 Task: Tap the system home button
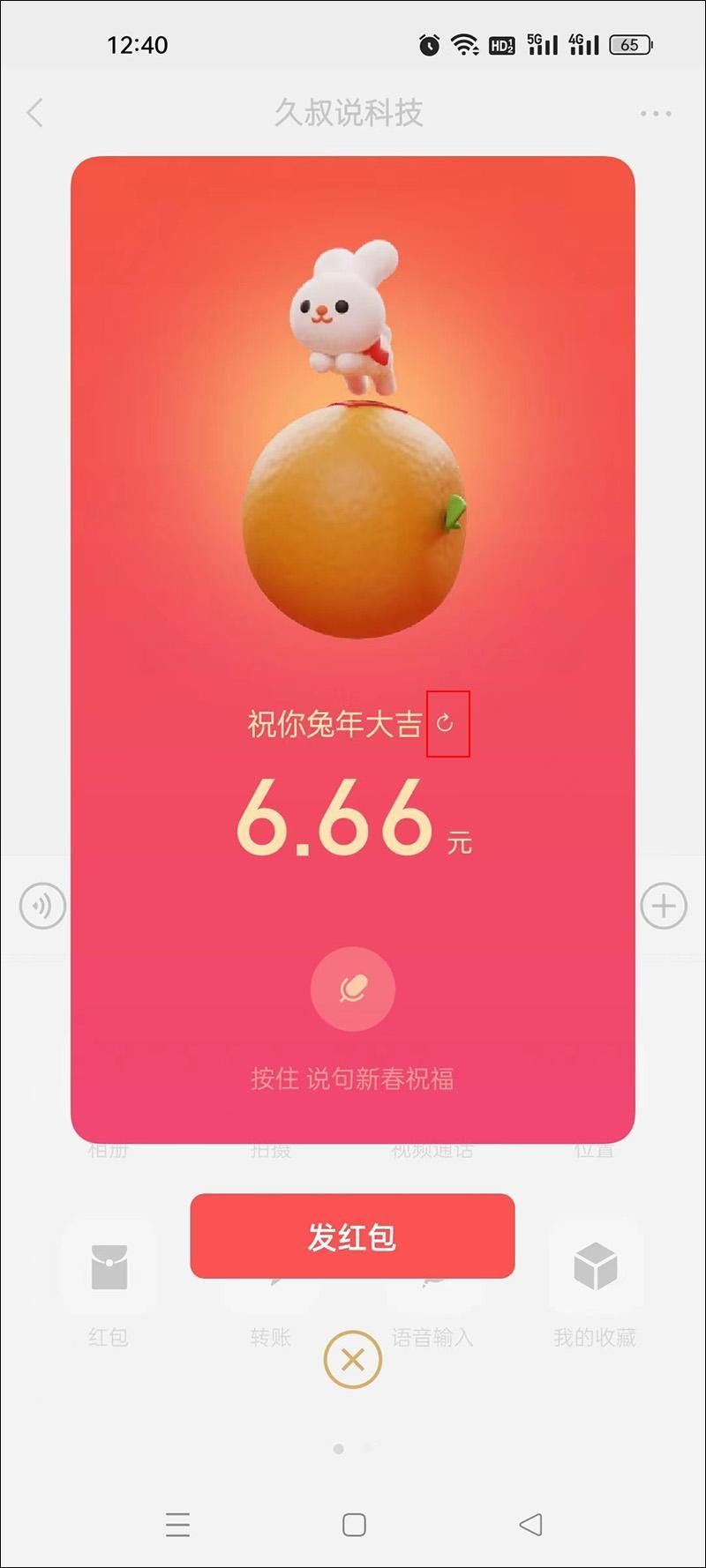tap(354, 1525)
